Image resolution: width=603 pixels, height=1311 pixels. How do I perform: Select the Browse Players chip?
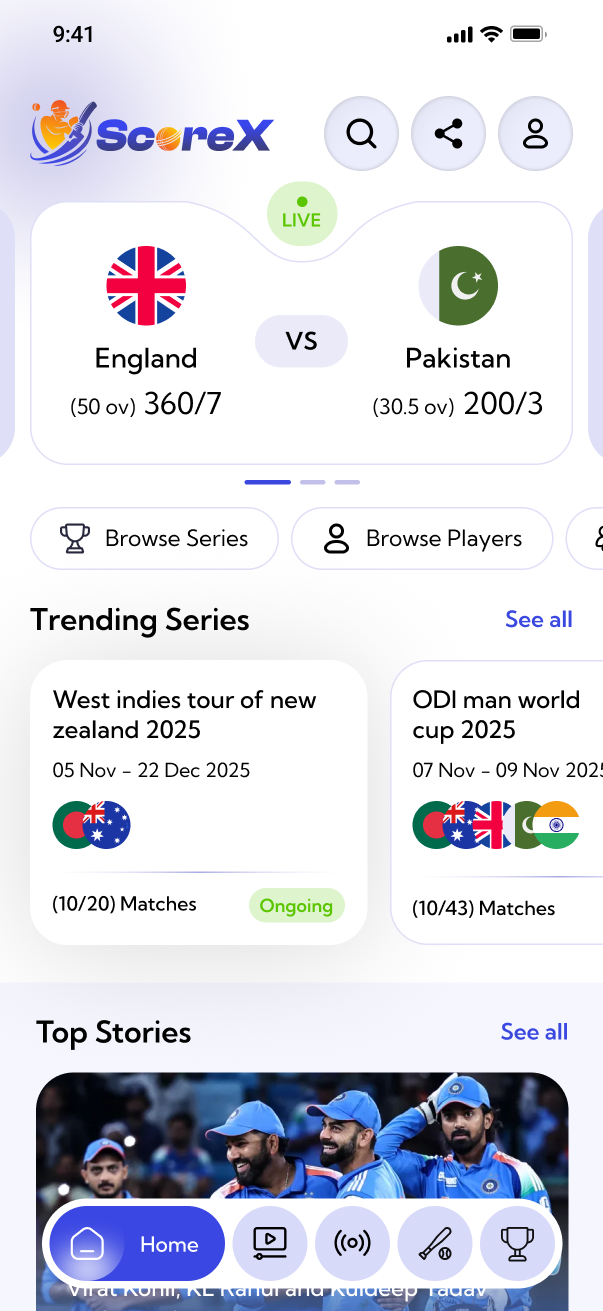click(x=422, y=538)
